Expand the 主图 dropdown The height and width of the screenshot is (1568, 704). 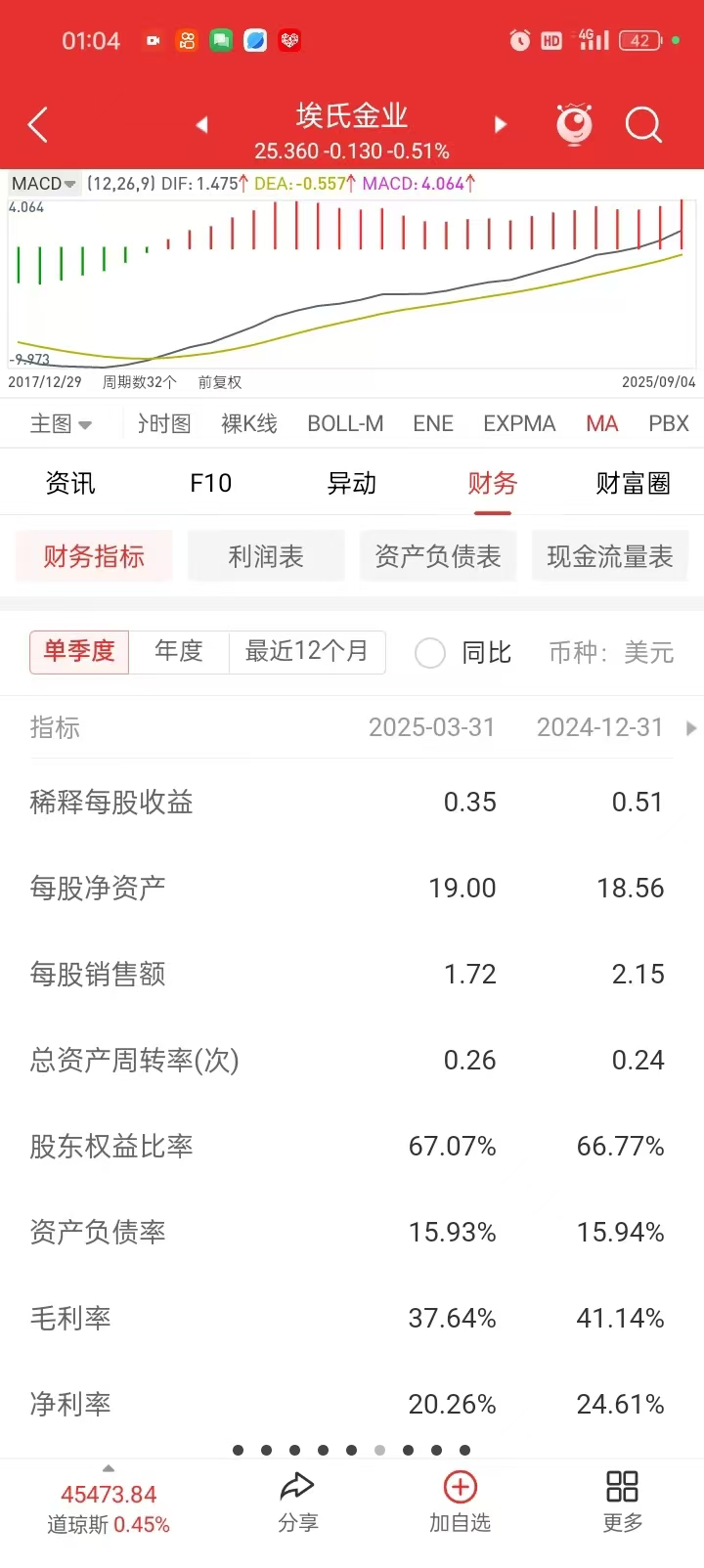[60, 424]
